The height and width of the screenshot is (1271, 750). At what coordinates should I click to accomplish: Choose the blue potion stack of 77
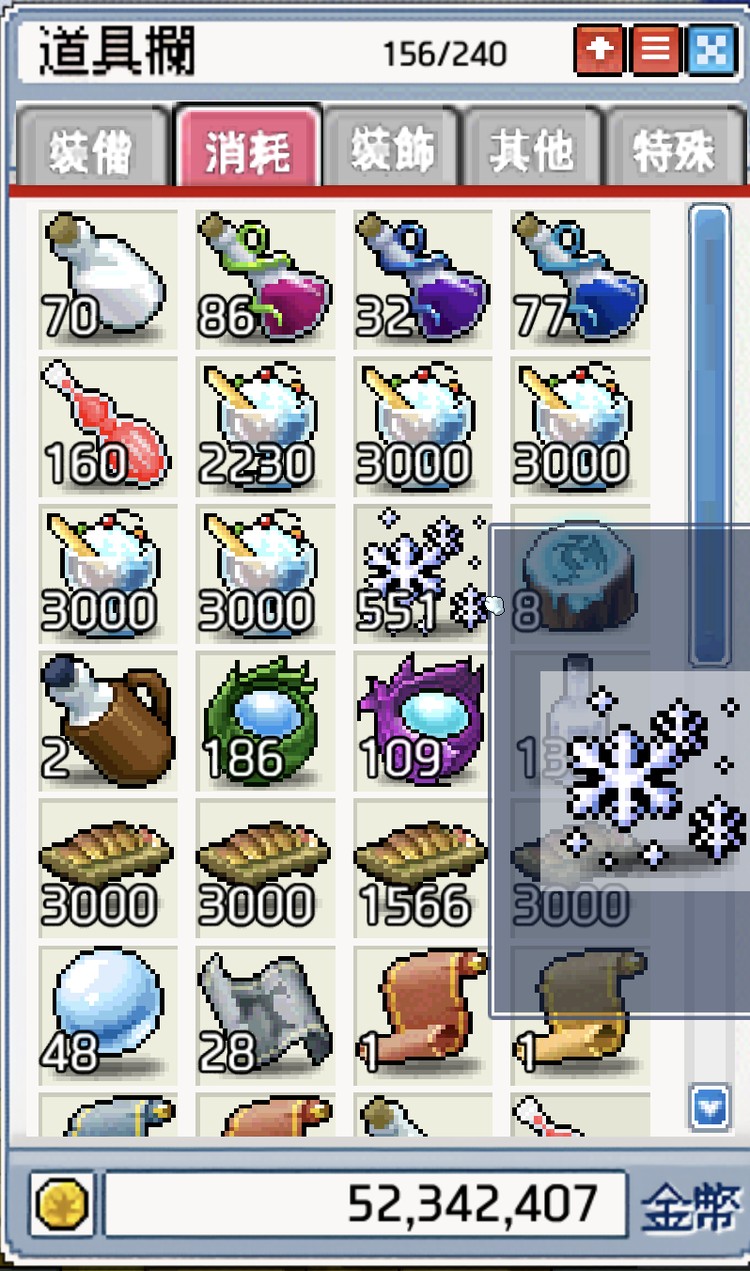(x=580, y=278)
